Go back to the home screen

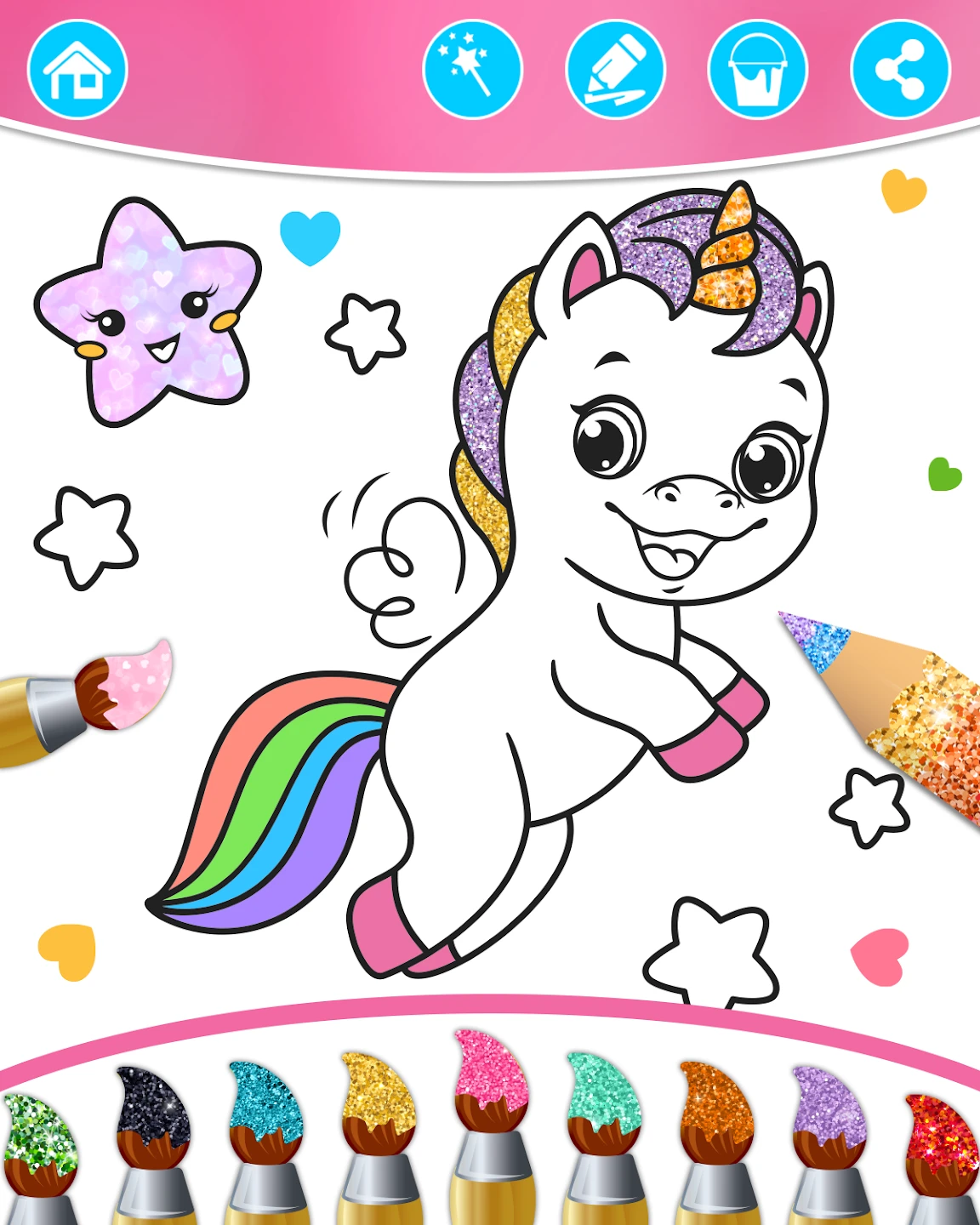pyautogui.click(x=77, y=70)
